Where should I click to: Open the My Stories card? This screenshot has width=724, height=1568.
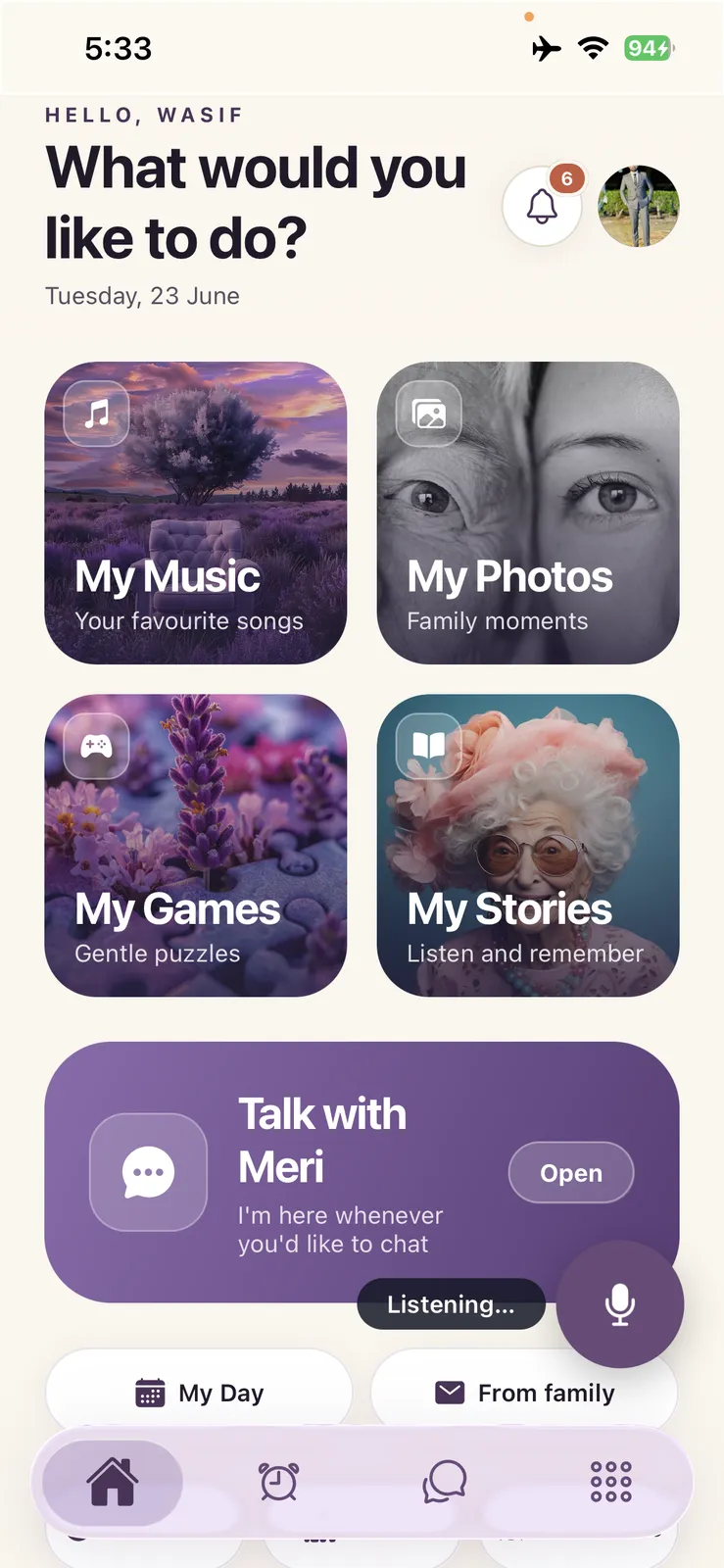coord(528,846)
